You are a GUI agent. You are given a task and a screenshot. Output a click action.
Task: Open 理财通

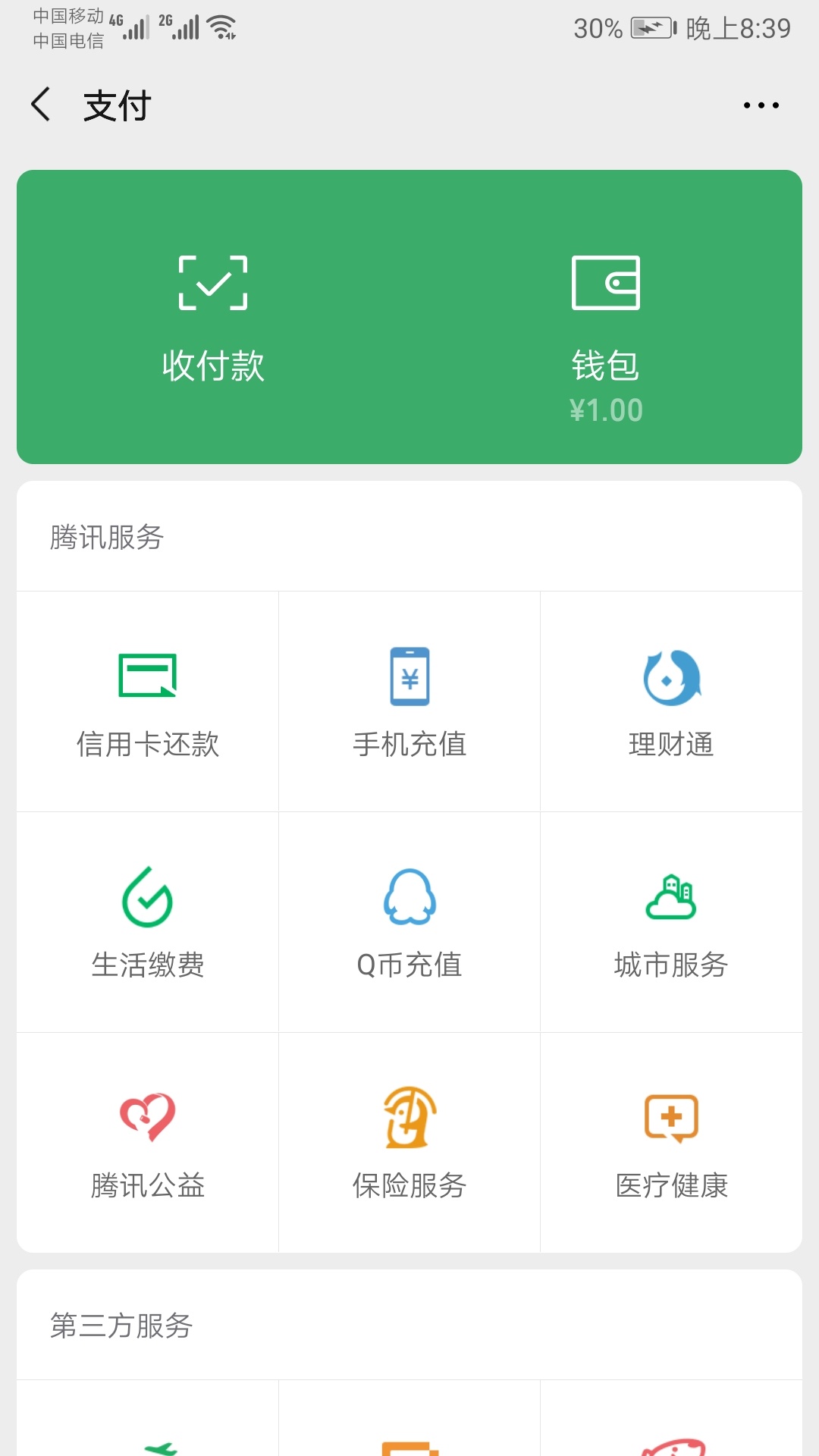[671, 702]
